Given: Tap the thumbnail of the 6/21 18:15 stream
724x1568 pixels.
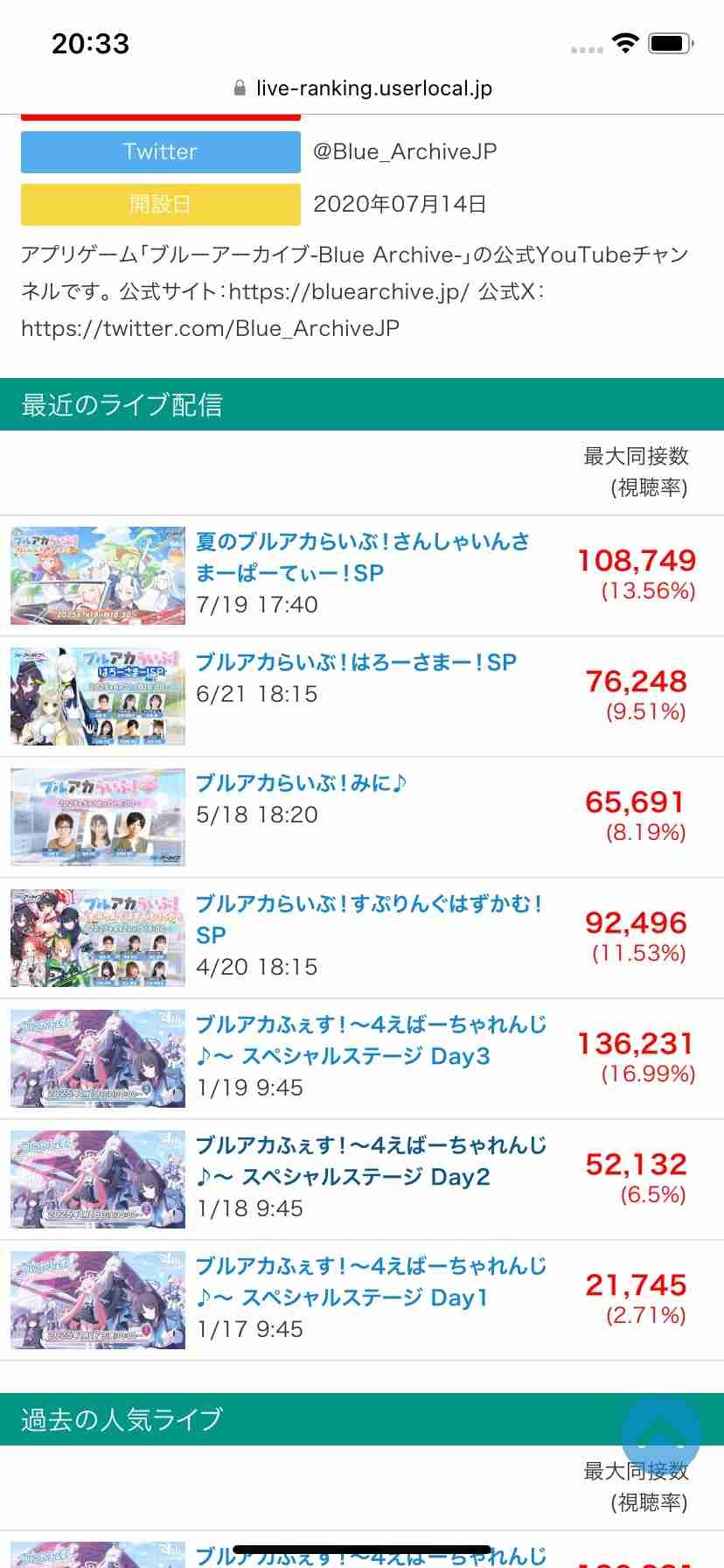Looking at the screenshot, I should click(98, 696).
